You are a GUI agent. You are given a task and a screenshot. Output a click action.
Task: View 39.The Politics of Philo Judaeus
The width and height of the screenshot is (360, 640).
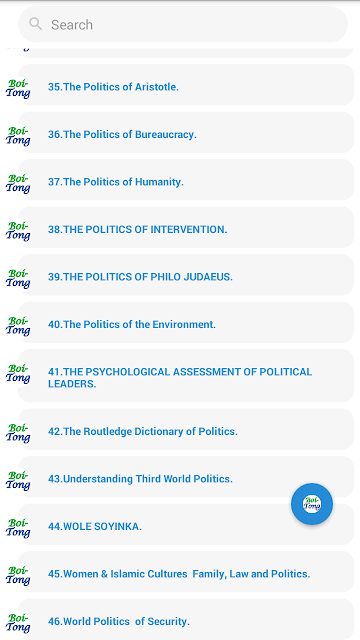click(x=186, y=275)
